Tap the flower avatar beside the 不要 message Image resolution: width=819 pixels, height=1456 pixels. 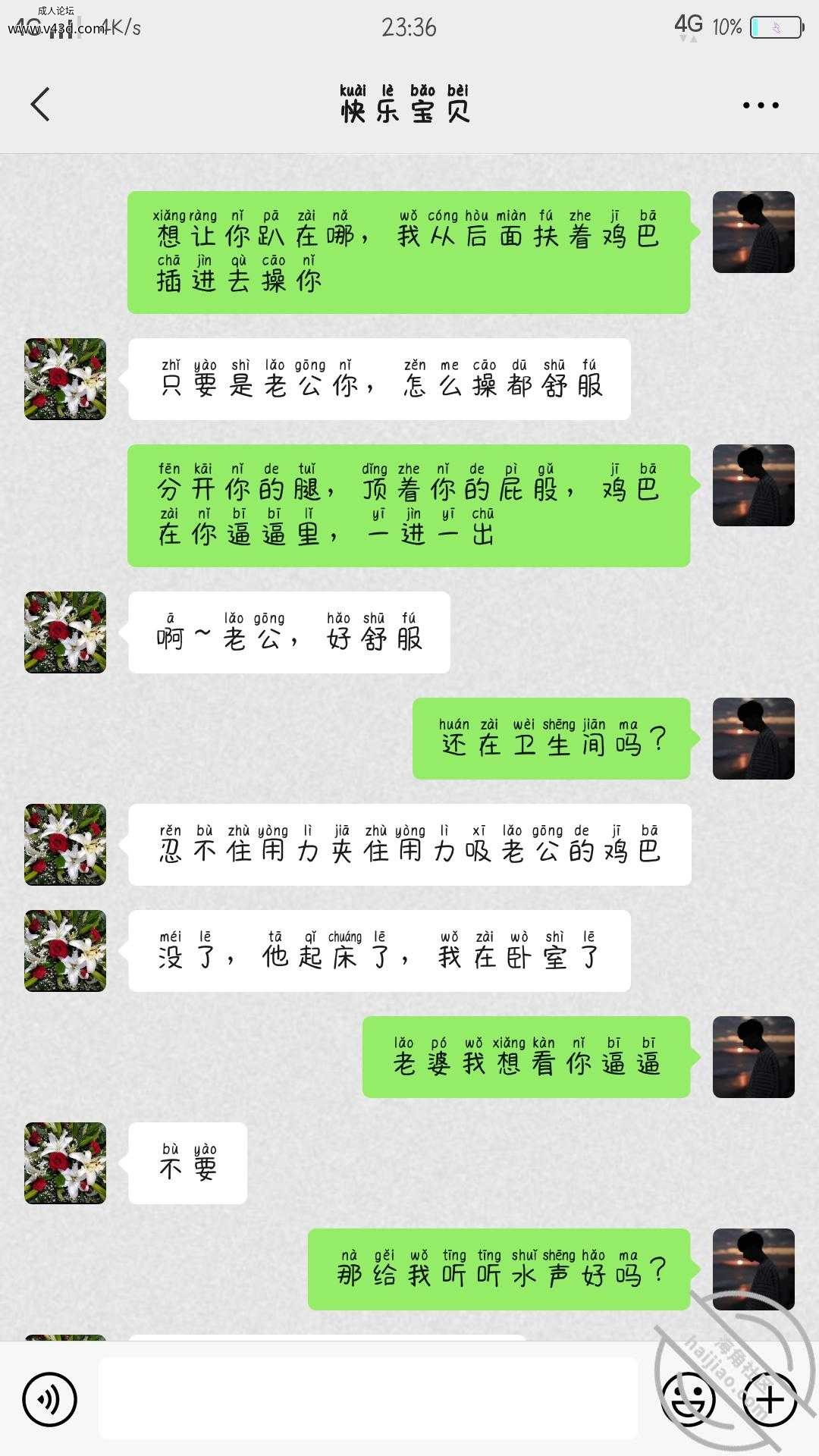[x=65, y=1163]
